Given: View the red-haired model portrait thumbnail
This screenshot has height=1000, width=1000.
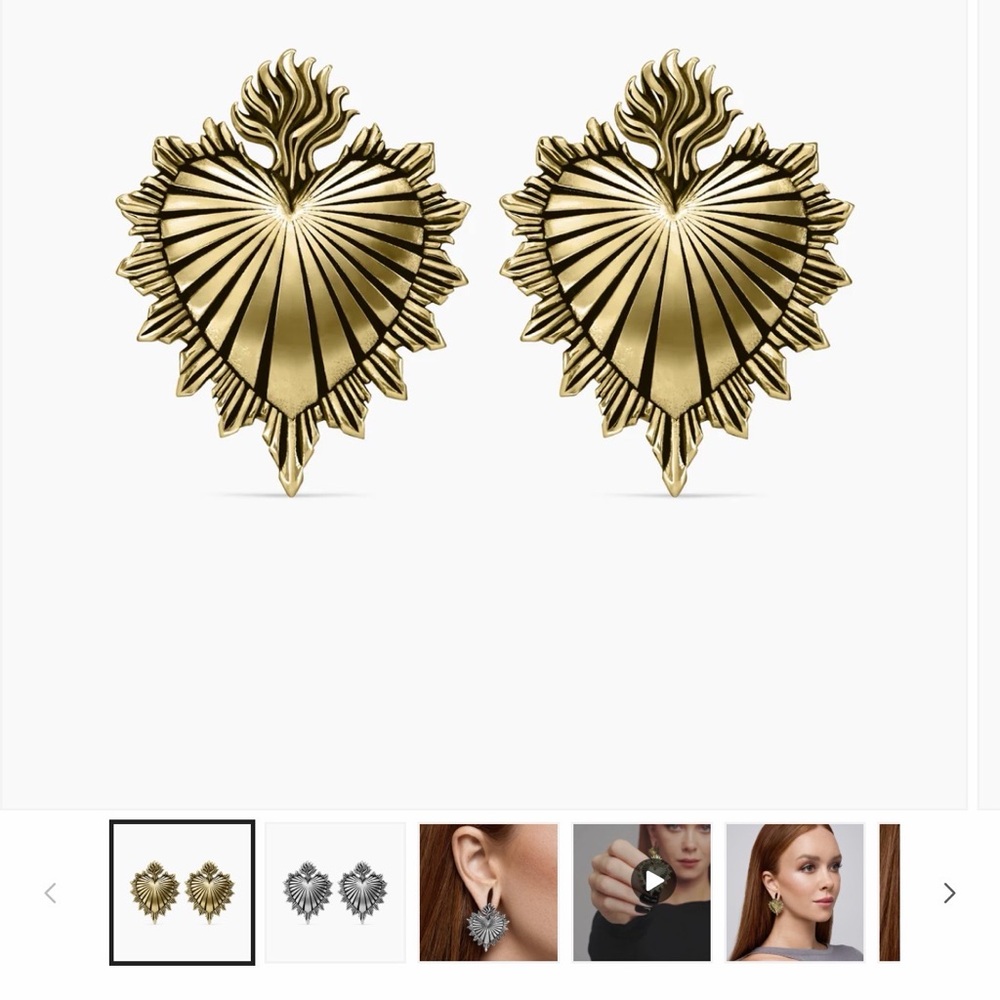Looking at the screenshot, I should 795,892.
